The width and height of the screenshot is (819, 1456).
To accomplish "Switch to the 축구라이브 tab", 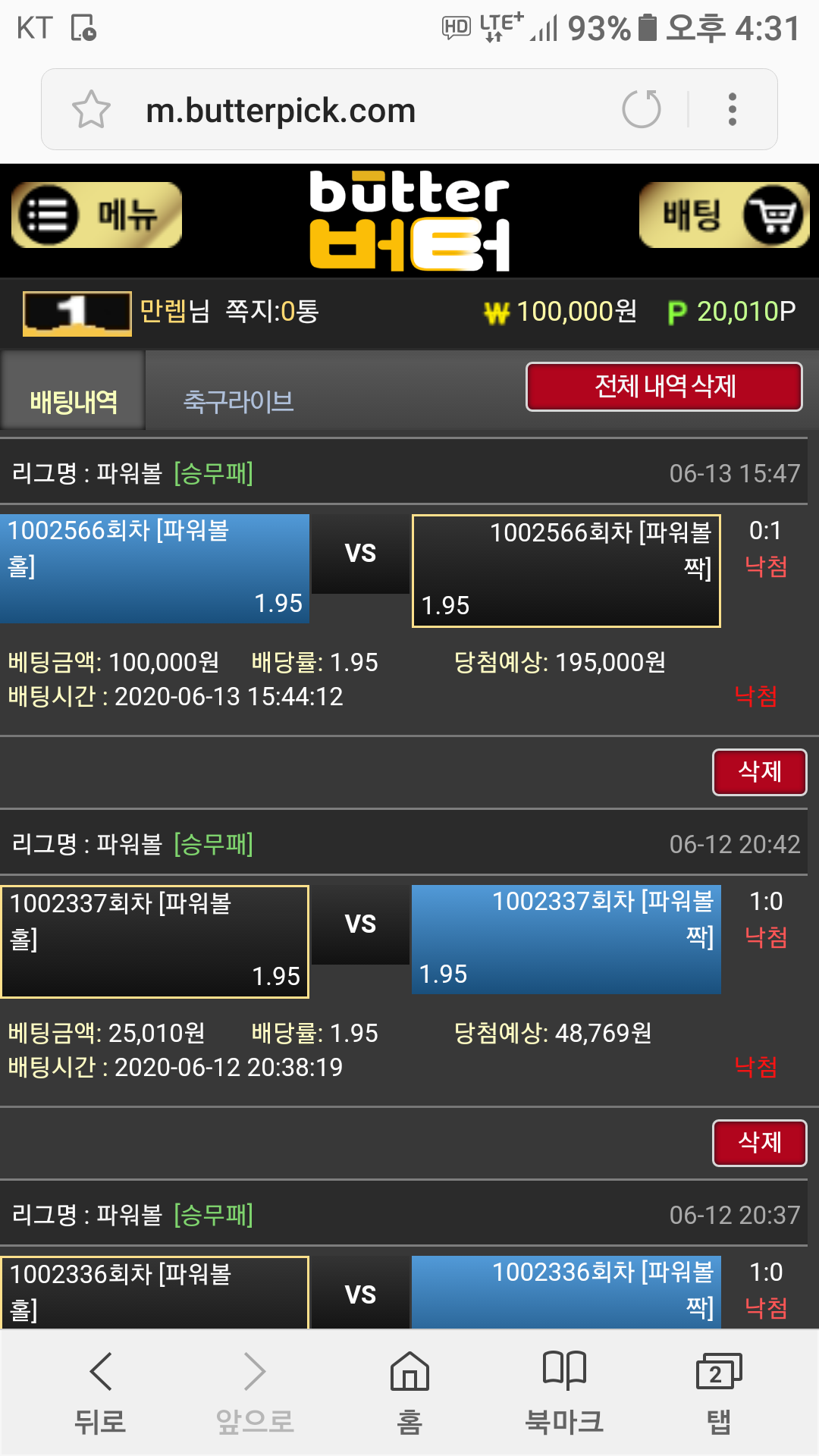I will [x=238, y=401].
